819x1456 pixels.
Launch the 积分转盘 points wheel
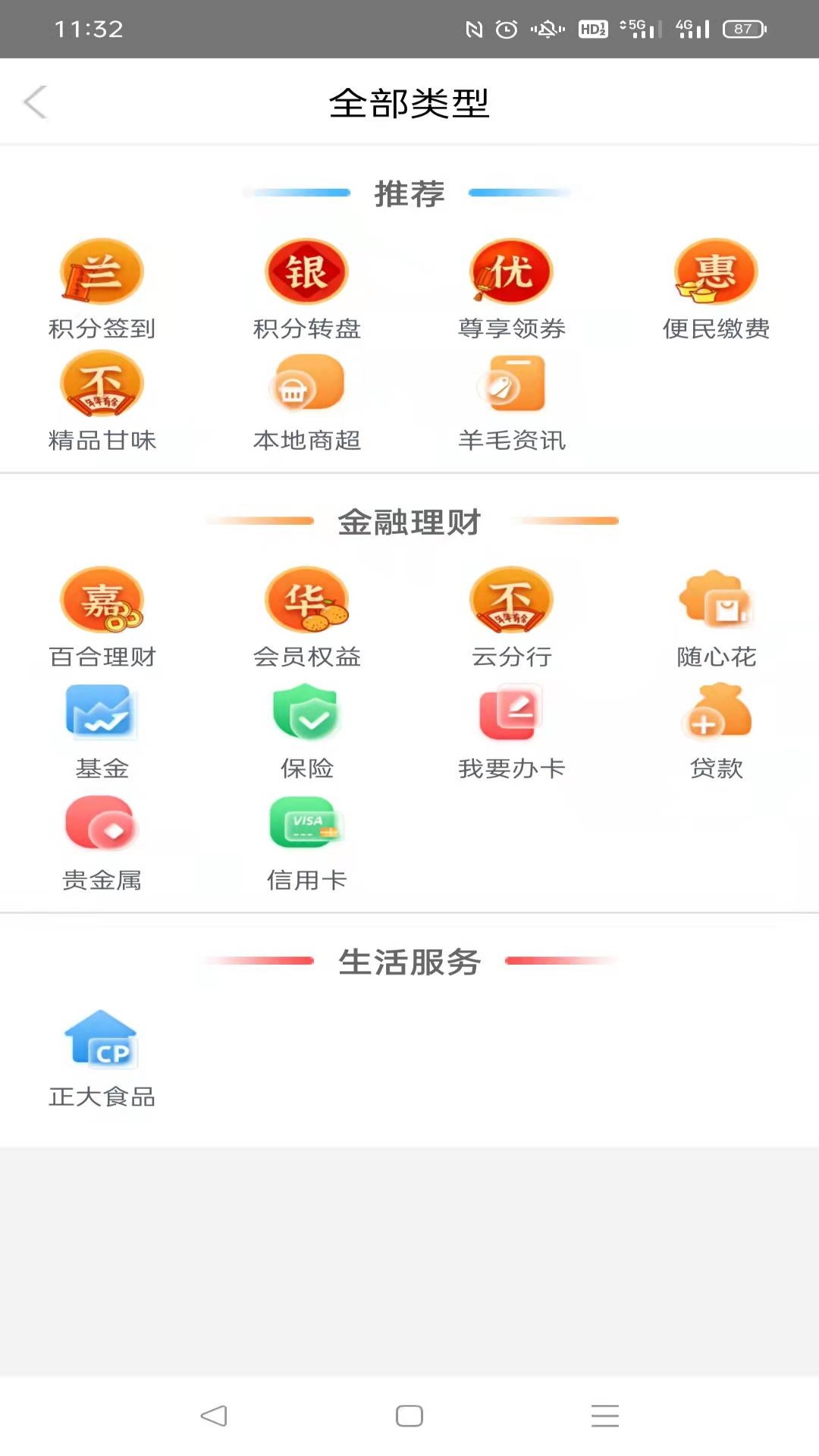[306, 289]
